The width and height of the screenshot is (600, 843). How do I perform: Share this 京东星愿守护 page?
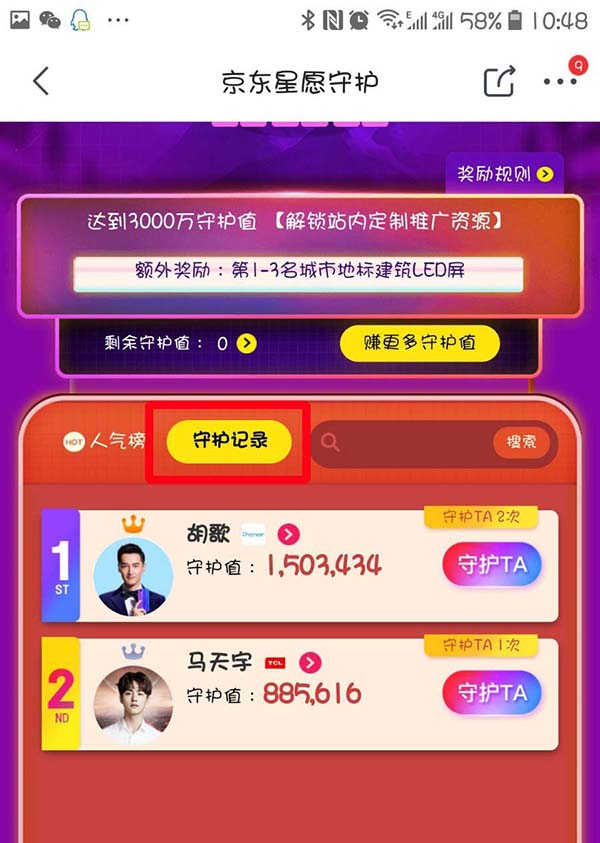[x=499, y=81]
